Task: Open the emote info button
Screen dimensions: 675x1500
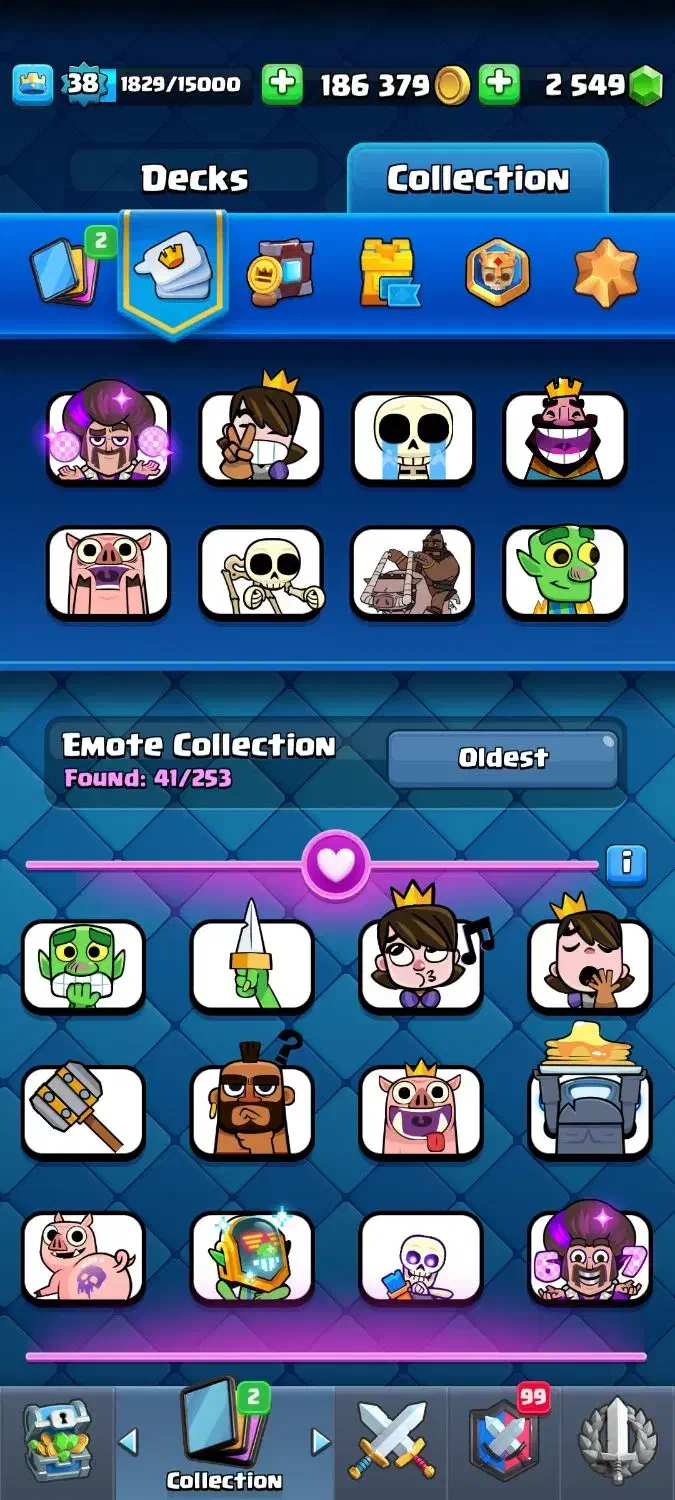Action: 627,863
